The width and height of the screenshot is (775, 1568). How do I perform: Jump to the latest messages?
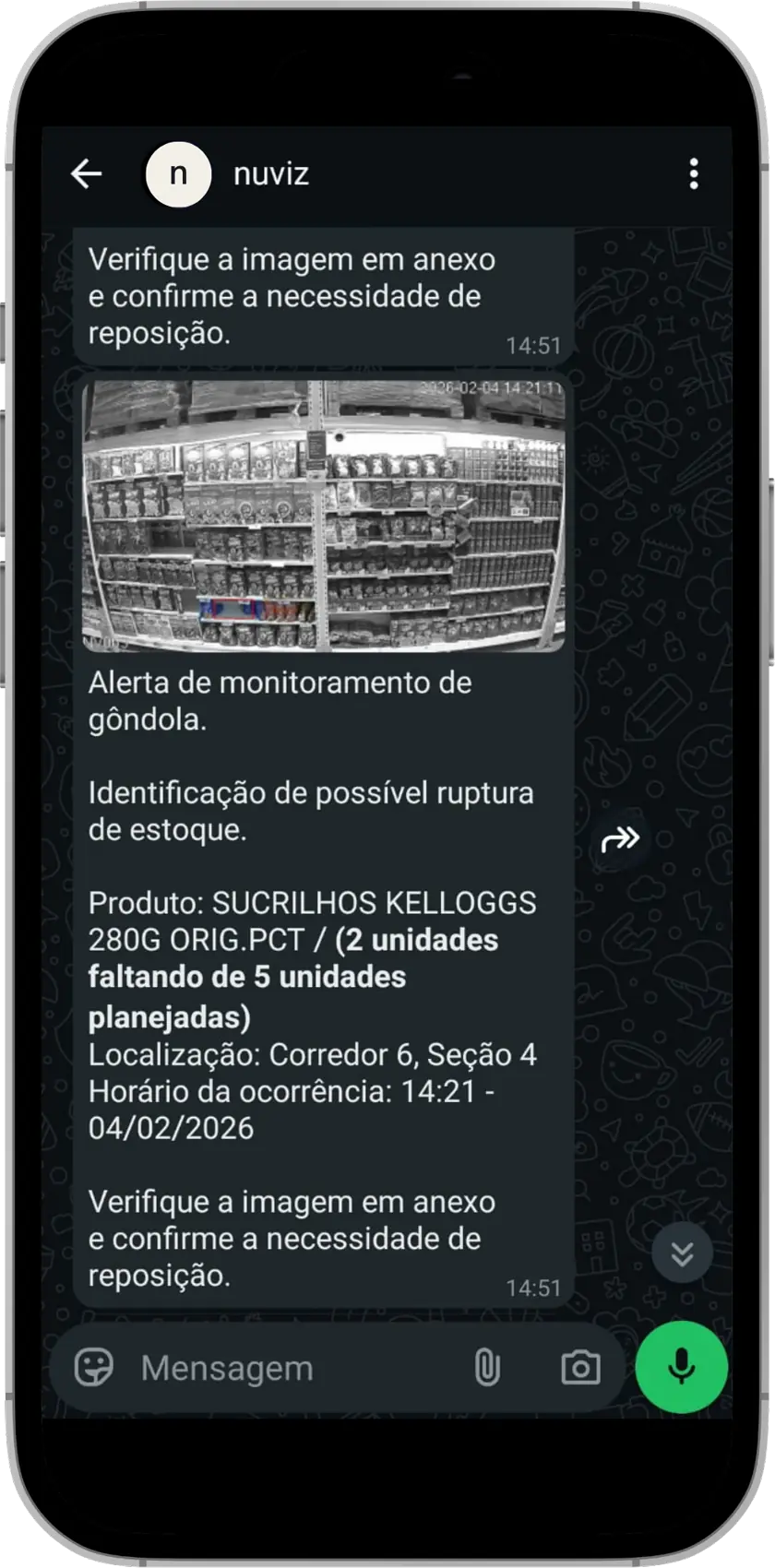point(682,1253)
